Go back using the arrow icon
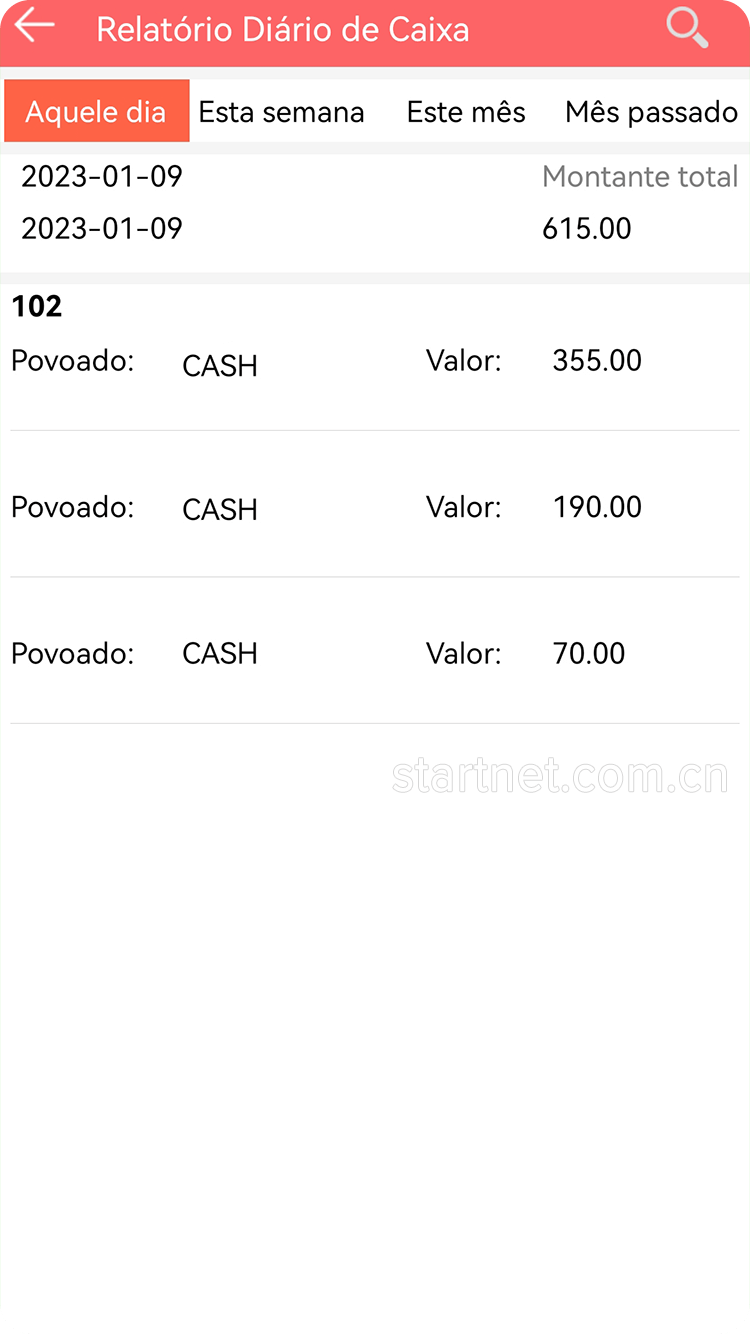The height and width of the screenshot is (1334, 750). pyautogui.click(x=35, y=26)
